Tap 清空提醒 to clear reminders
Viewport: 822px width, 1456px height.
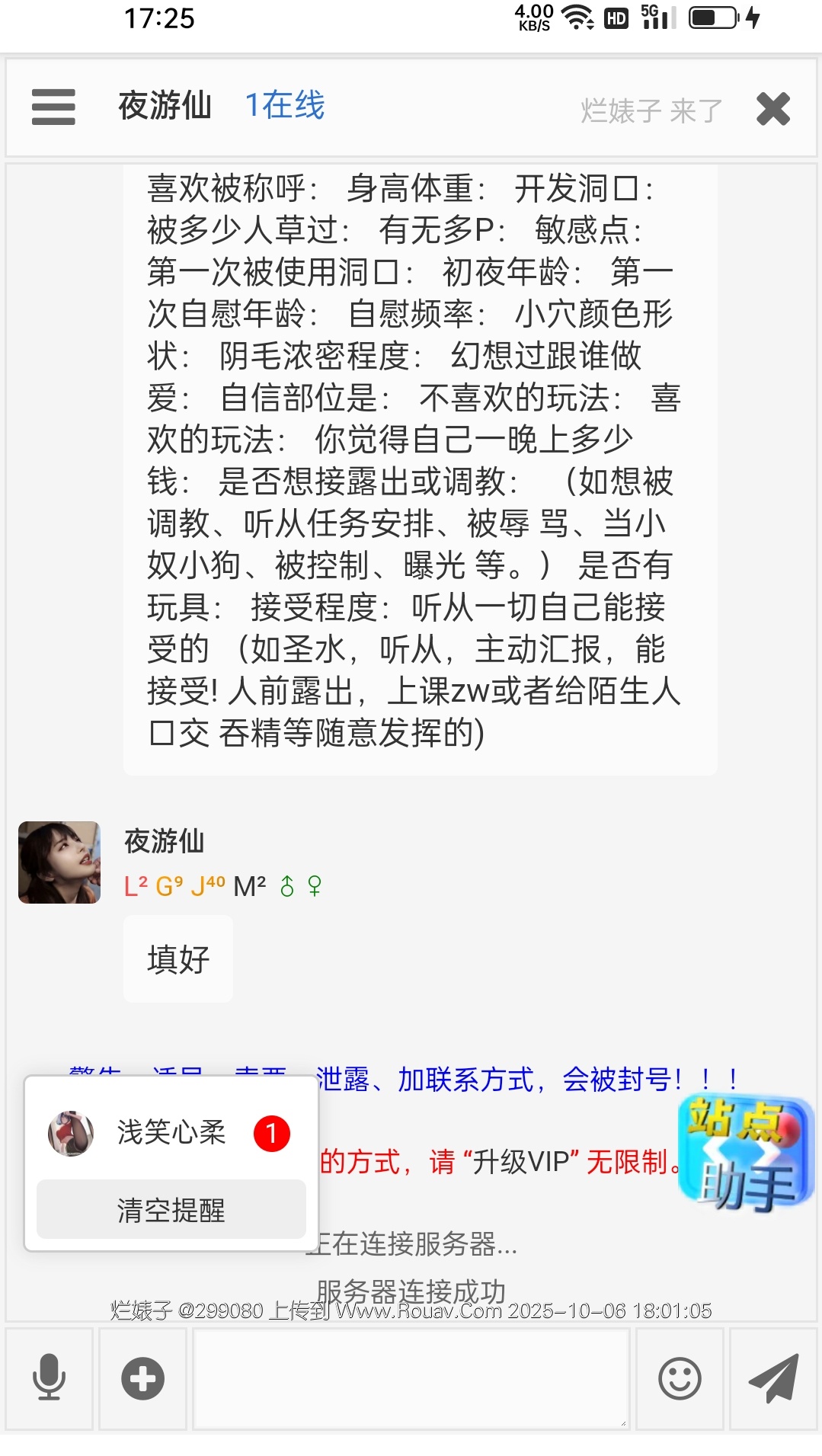point(171,1210)
